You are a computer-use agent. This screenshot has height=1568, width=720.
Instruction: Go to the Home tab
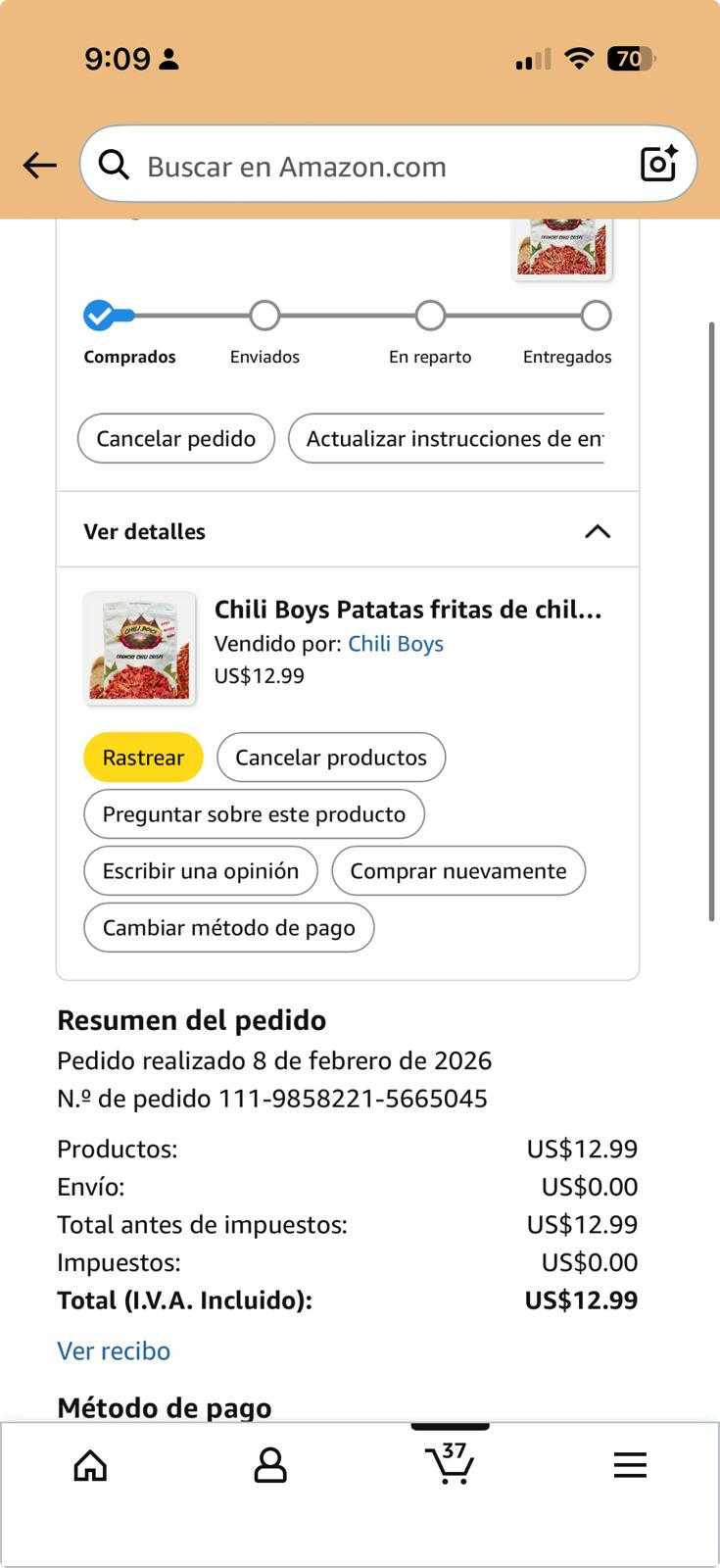click(90, 1466)
